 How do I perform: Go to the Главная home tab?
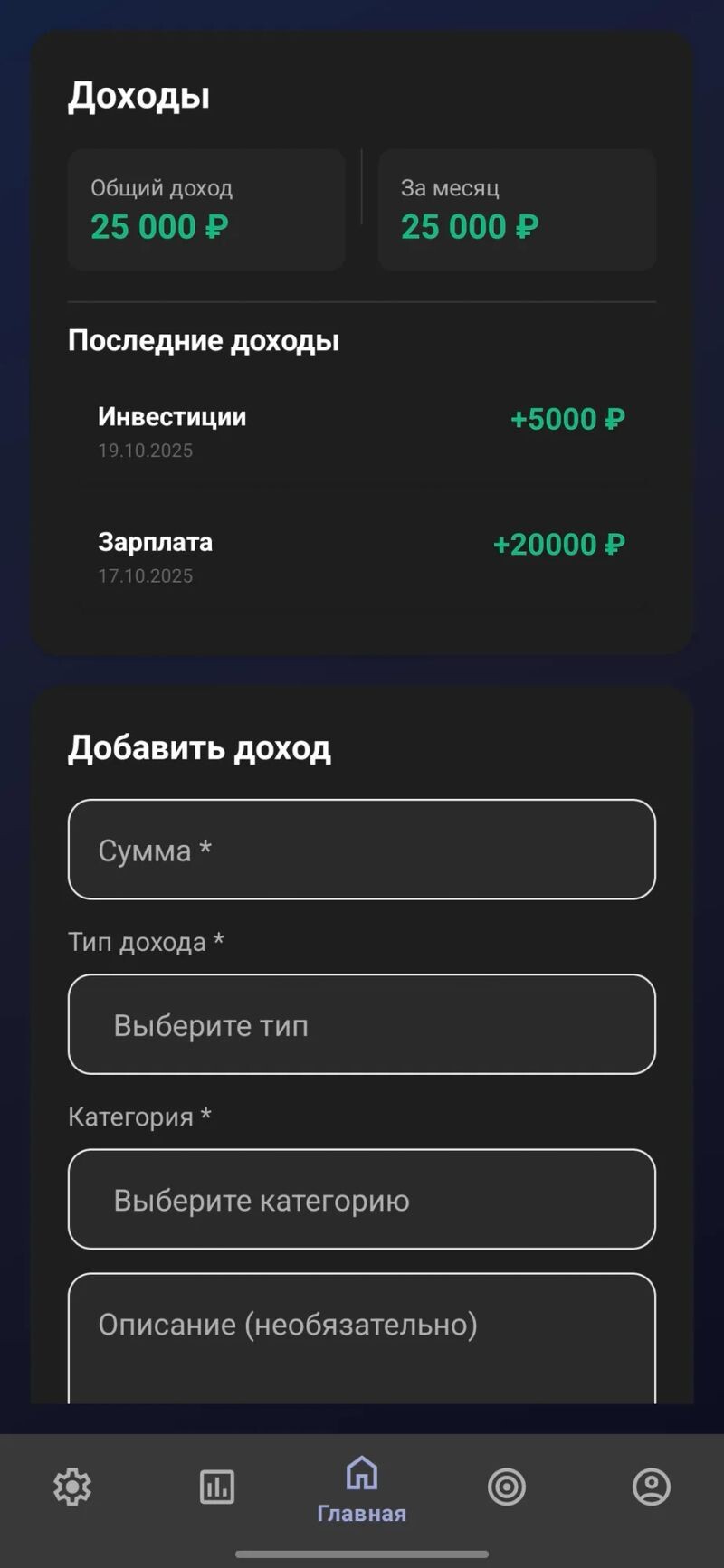tap(362, 1488)
